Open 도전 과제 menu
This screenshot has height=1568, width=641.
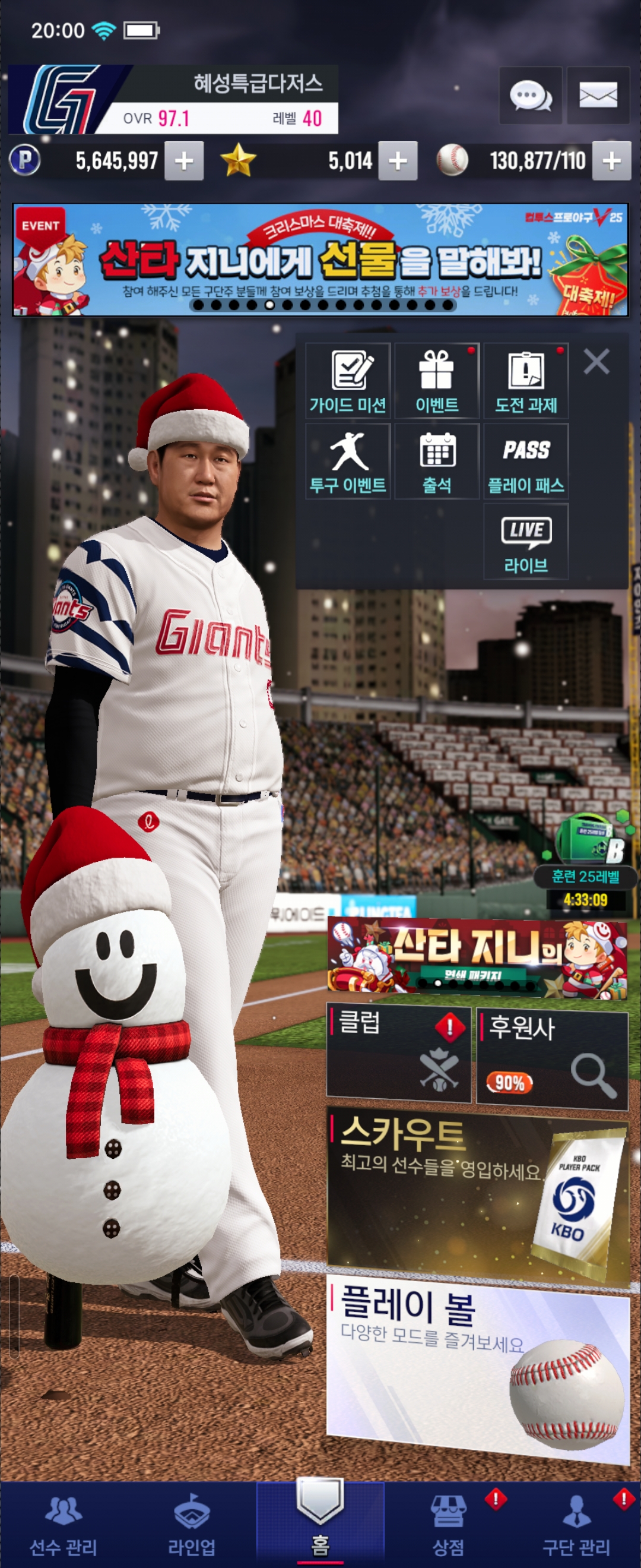tap(526, 381)
